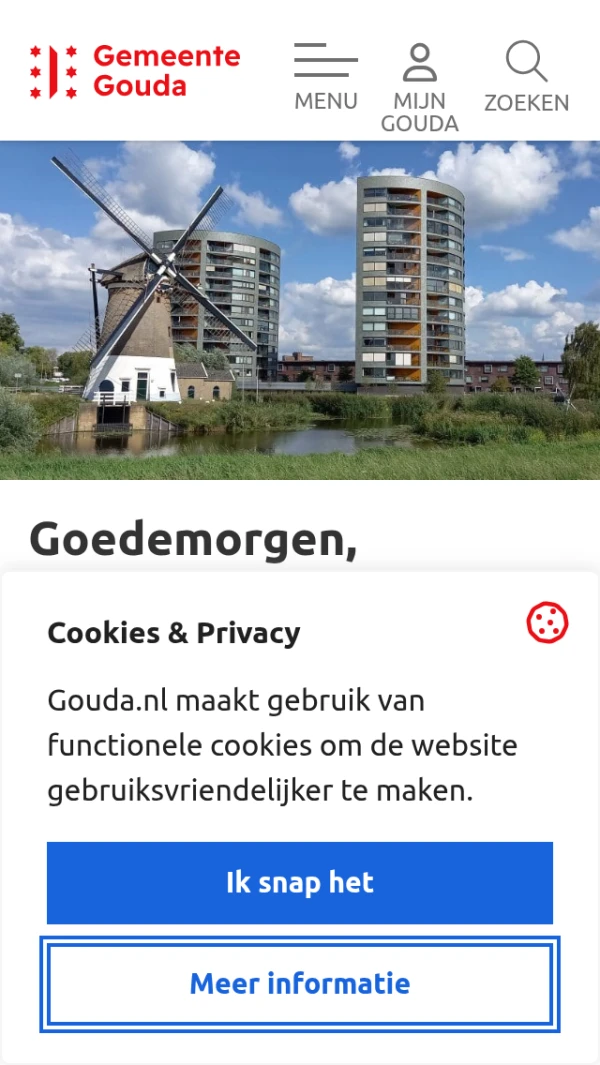The width and height of the screenshot is (600, 1065).
Task: Accept cookies with Ik snap het
Action: 300,882
